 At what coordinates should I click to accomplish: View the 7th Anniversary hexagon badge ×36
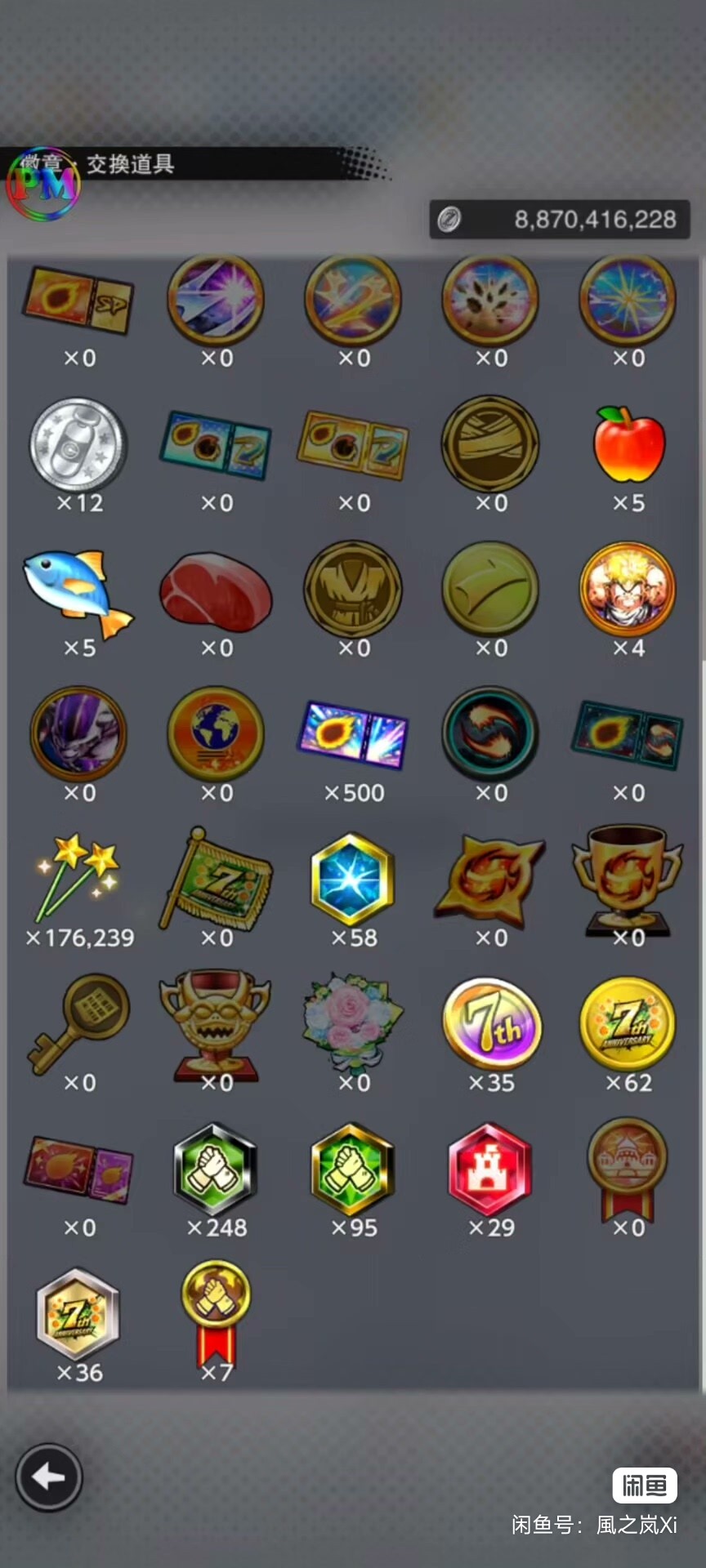pyautogui.click(x=78, y=1315)
